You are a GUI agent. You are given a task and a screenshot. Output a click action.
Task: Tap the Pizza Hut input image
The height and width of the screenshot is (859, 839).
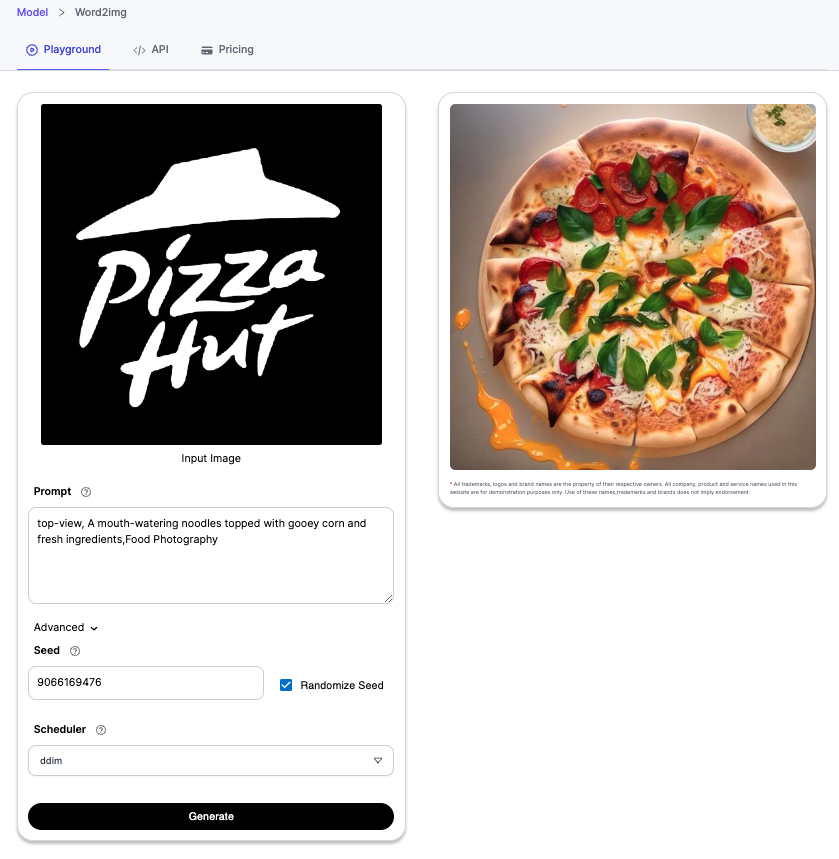pyautogui.click(x=211, y=274)
